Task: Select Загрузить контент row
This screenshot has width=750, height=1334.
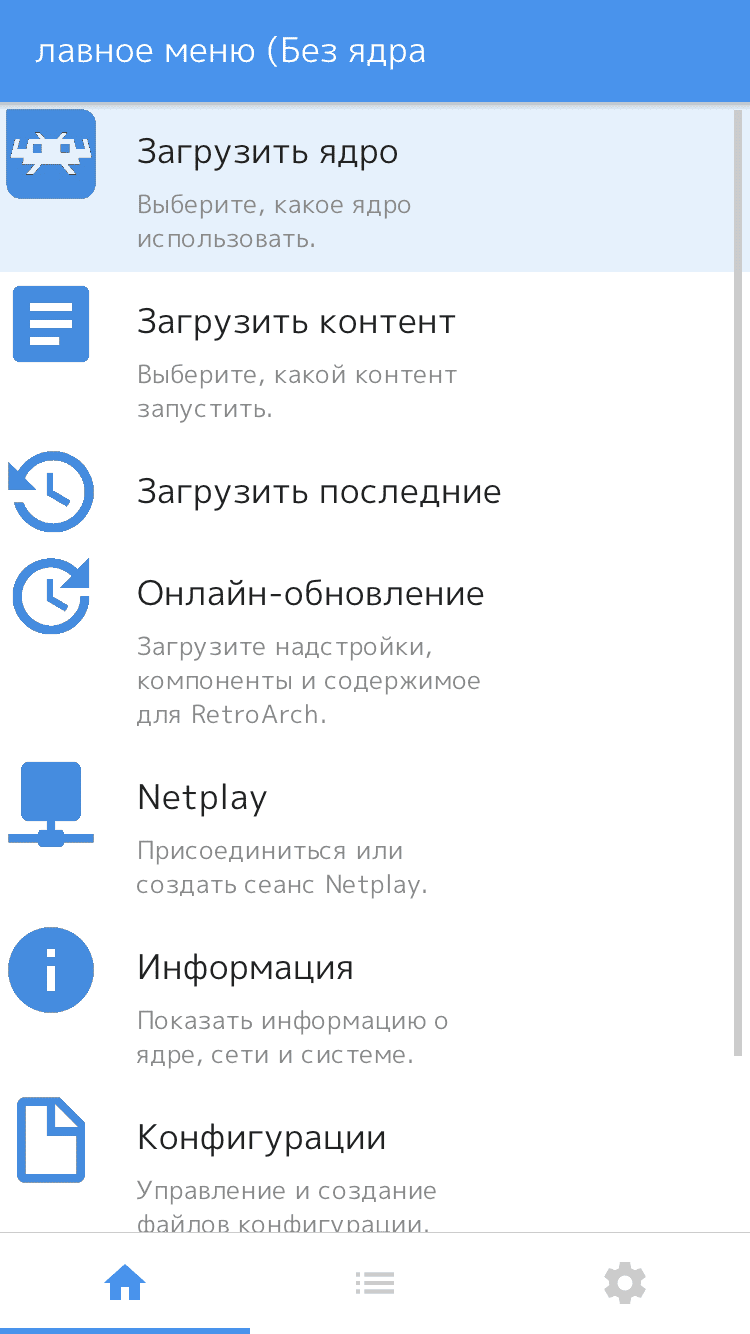Action: coord(296,323)
